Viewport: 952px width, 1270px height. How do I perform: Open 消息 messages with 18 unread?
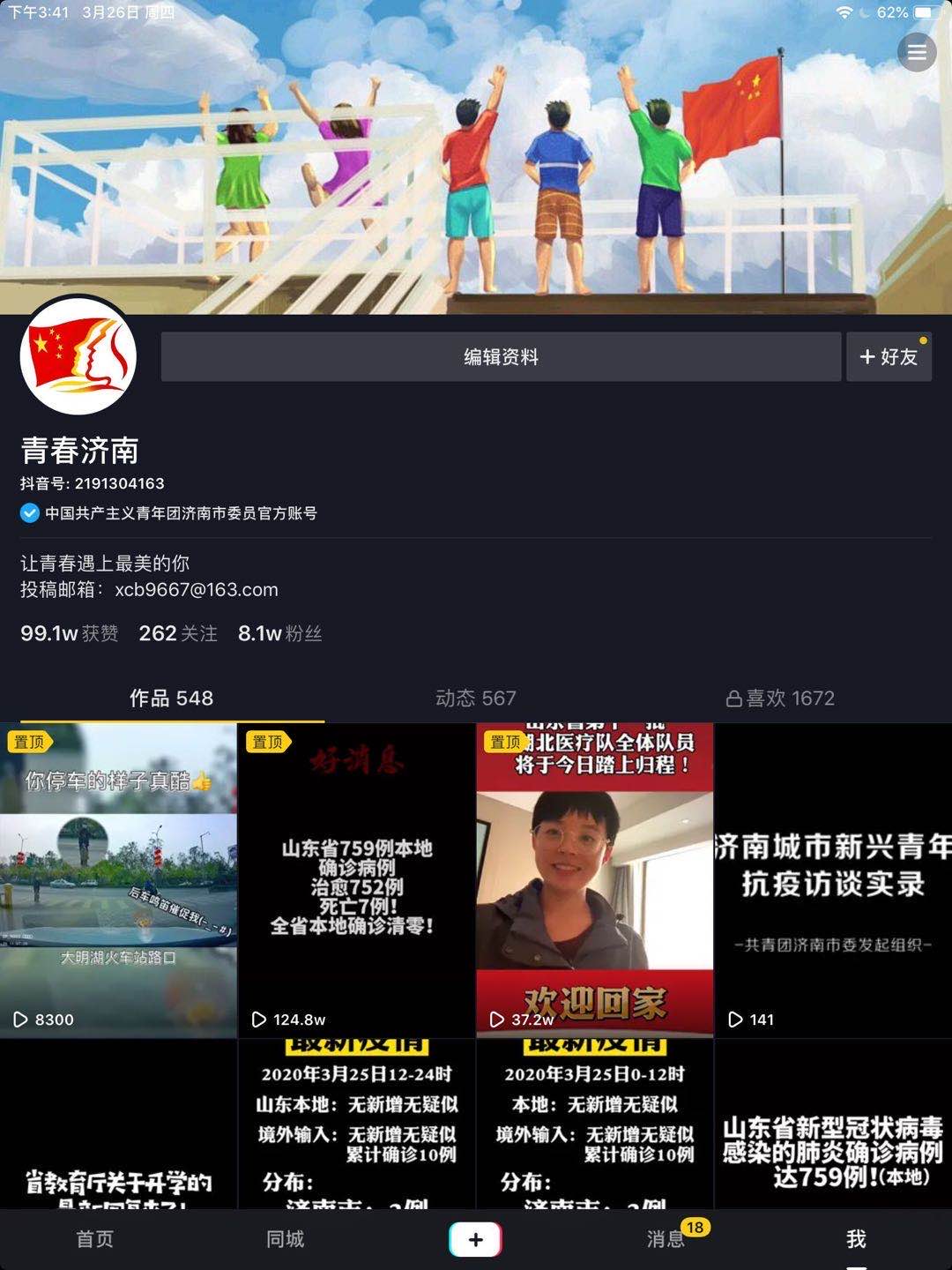(x=667, y=1239)
